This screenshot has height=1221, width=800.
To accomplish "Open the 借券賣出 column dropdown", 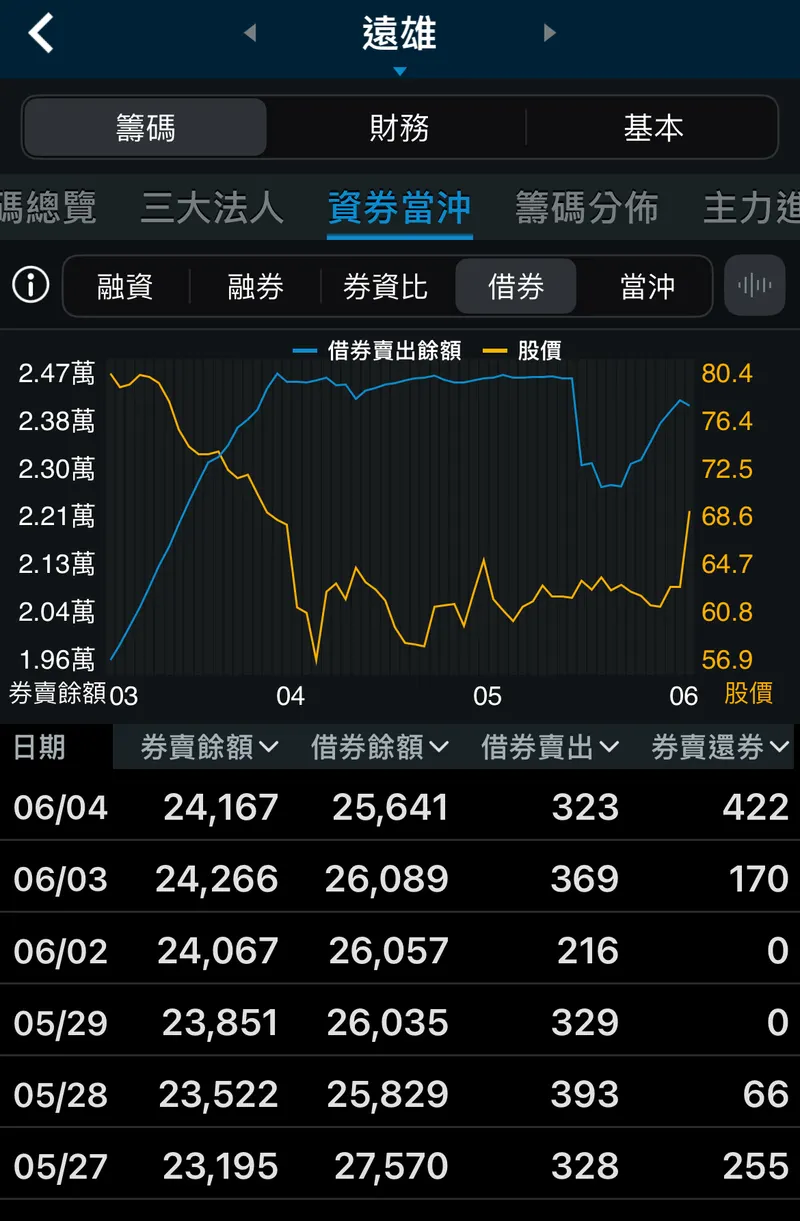I will click(549, 747).
